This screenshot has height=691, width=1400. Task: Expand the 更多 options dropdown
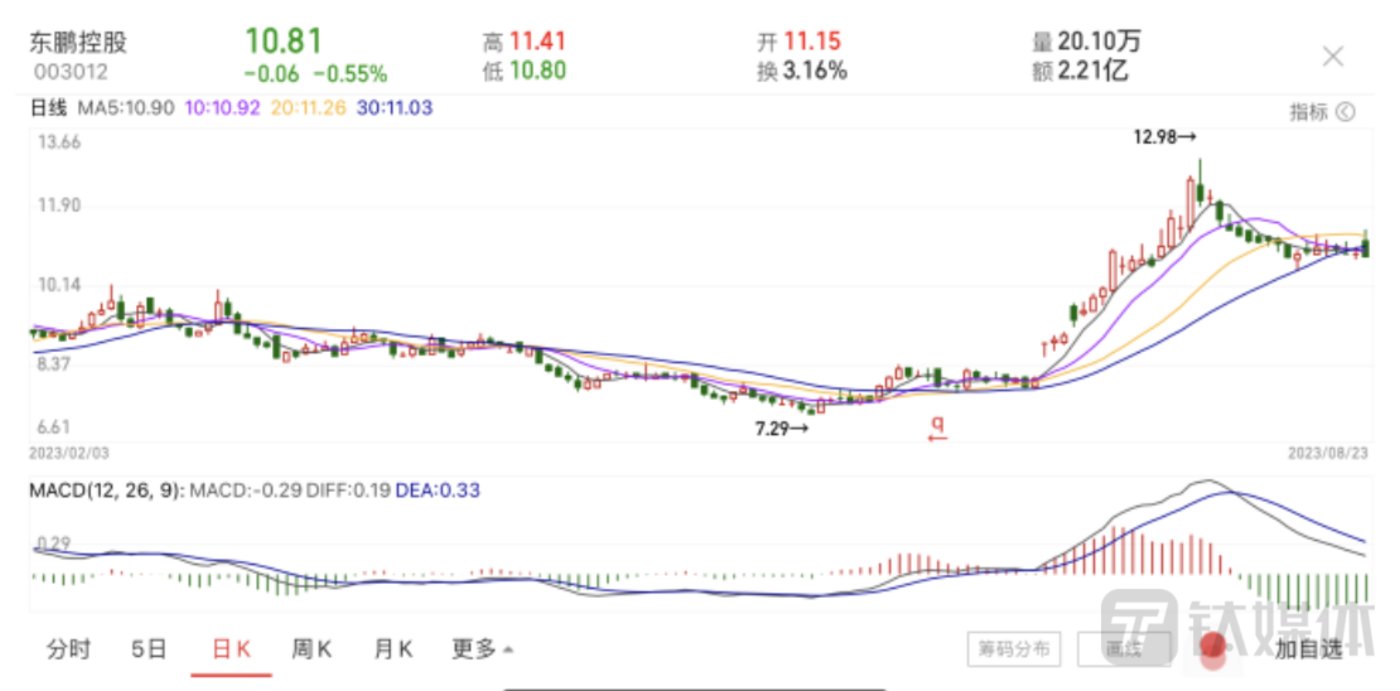pos(482,649)
